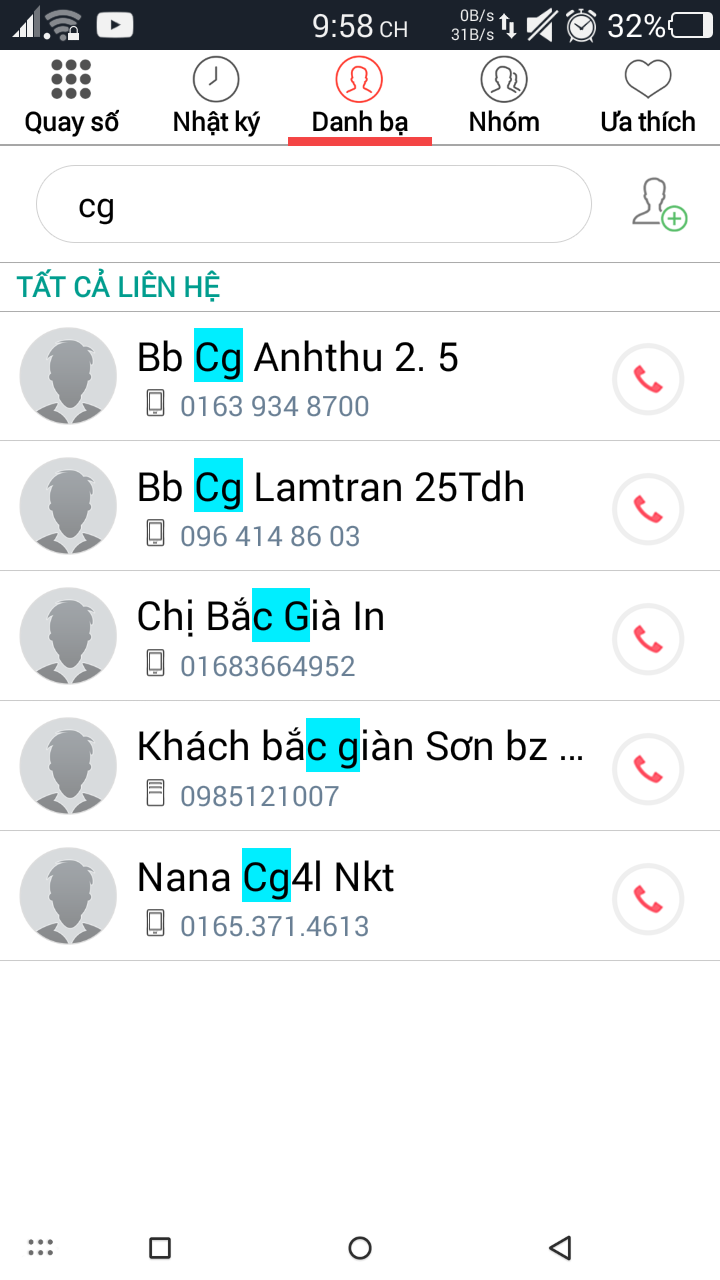Call Nana Cg4l Nkt
This screenshot has height=1280, width=720.
[x=648, y=899]
